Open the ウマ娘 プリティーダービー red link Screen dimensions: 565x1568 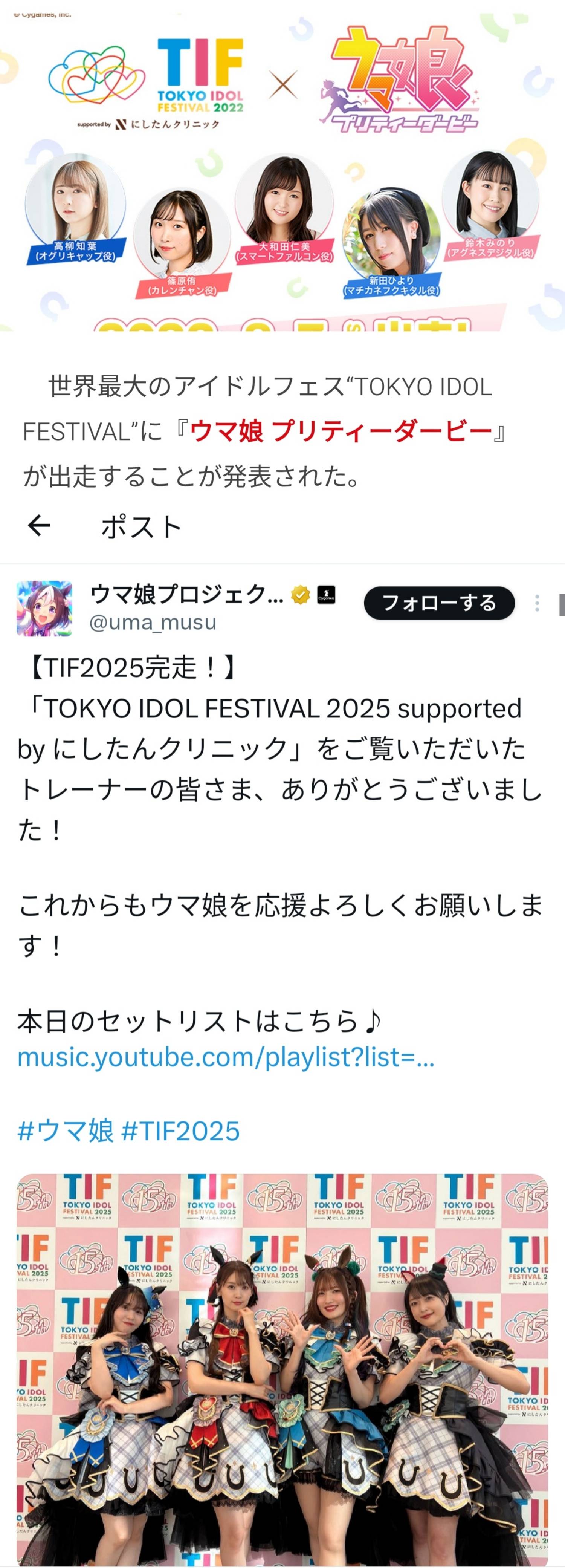coord(341,431)
